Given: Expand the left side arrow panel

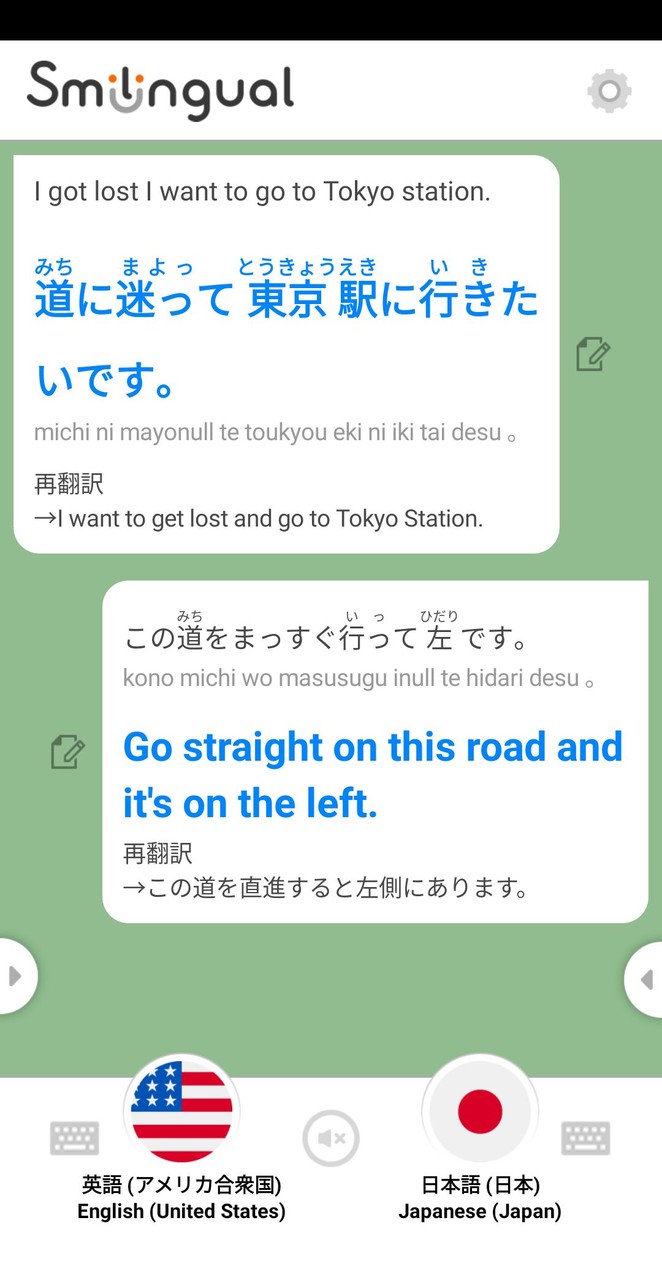Looking at the screenshot, I should tap(16, 976).
